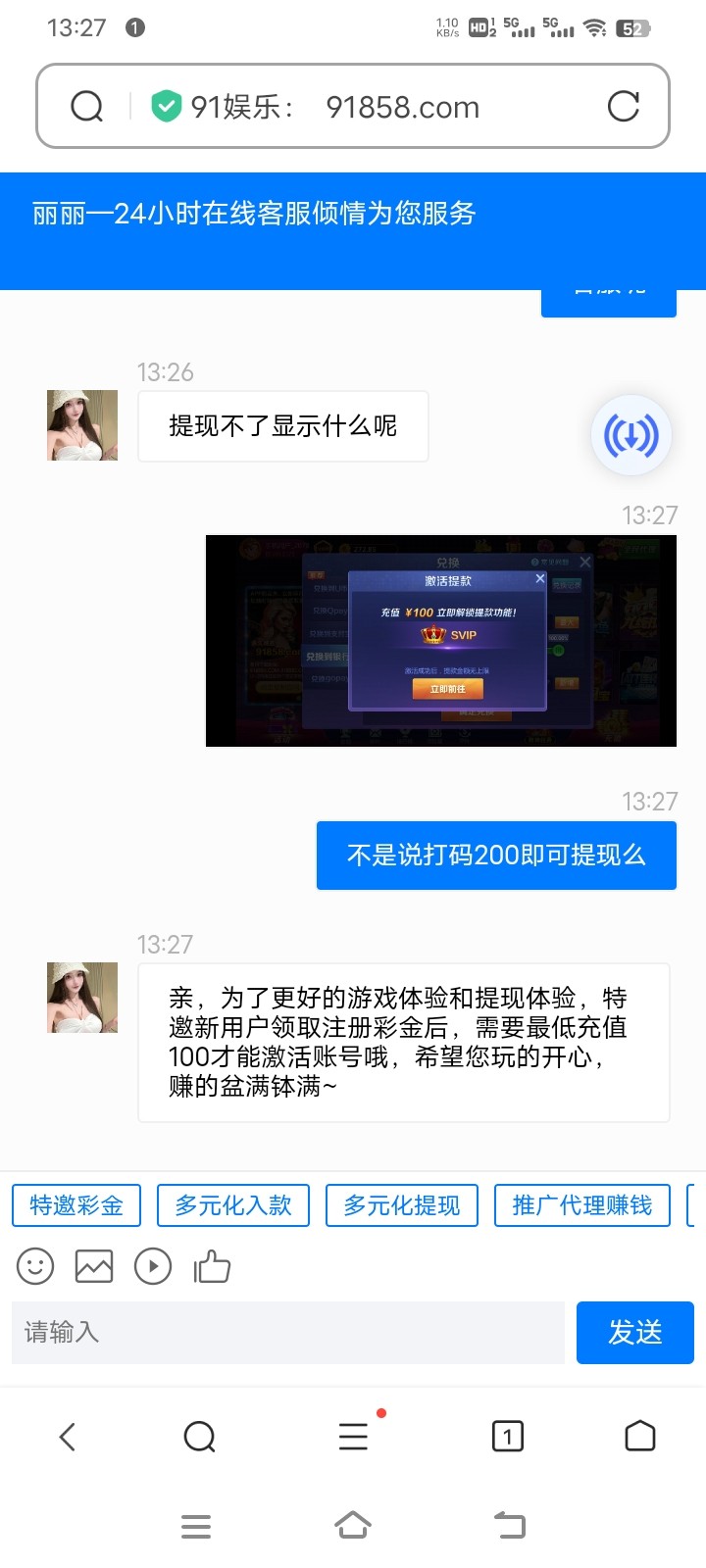Send the message with 发送
The image size is (706, 1568).
point(635,1333)
